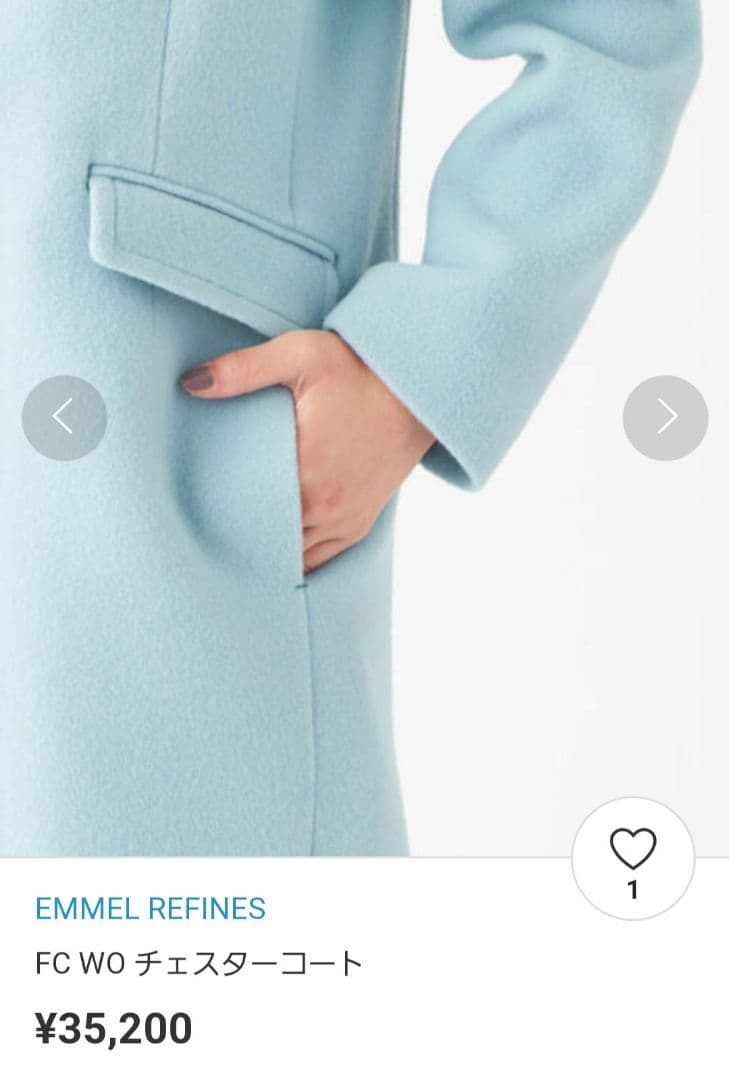
Task: Go back in the carousel using chevron-left control
Action: pos(65,418)
